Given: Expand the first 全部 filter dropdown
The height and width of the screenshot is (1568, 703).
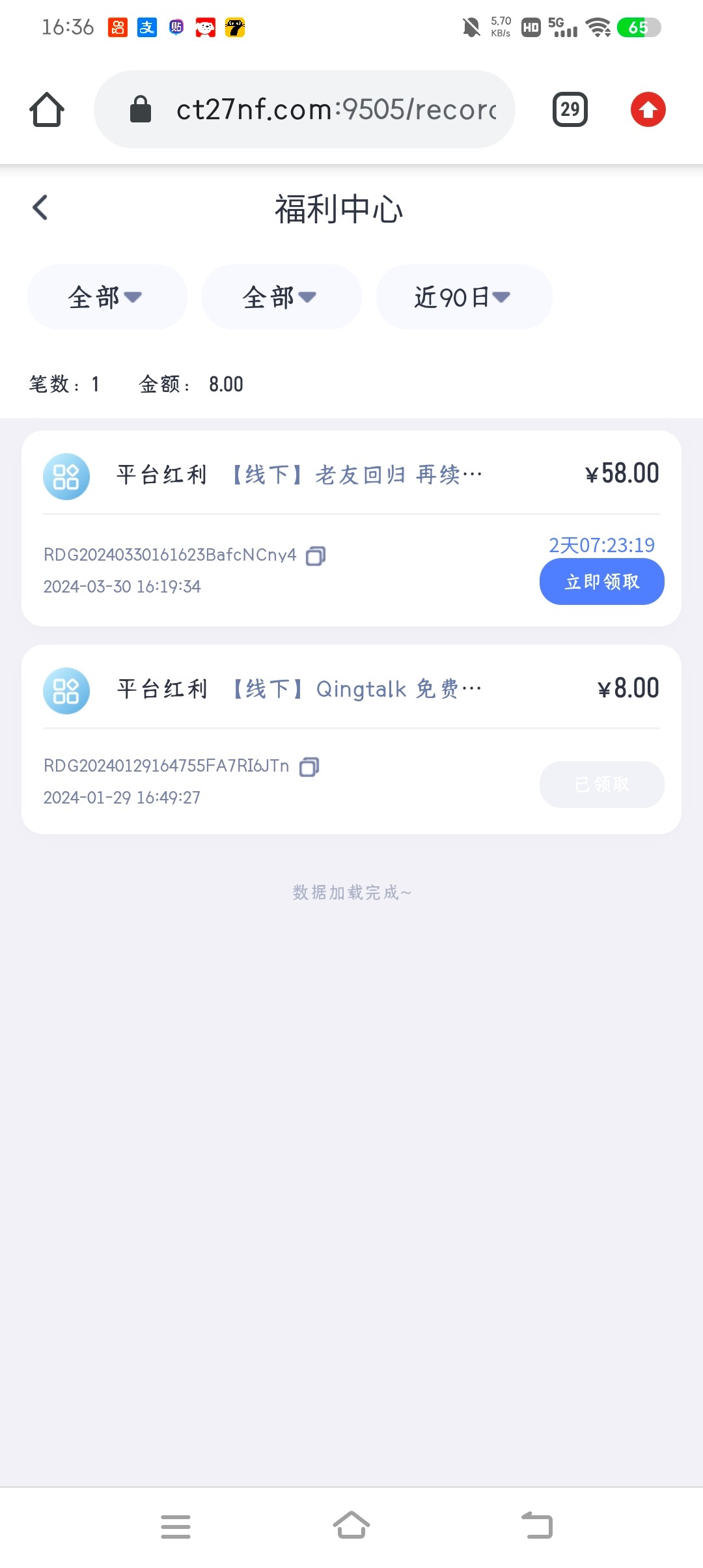Looking at the screenshot, I should pyautogui.click(x=107, y=297).
